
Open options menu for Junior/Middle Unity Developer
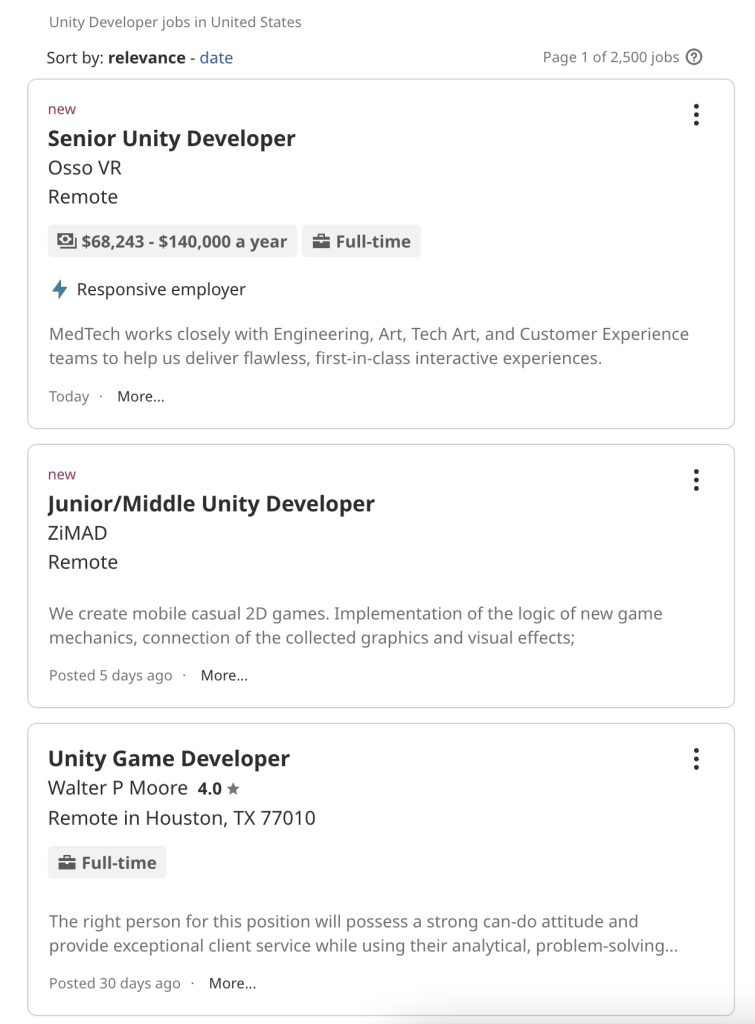696,480
